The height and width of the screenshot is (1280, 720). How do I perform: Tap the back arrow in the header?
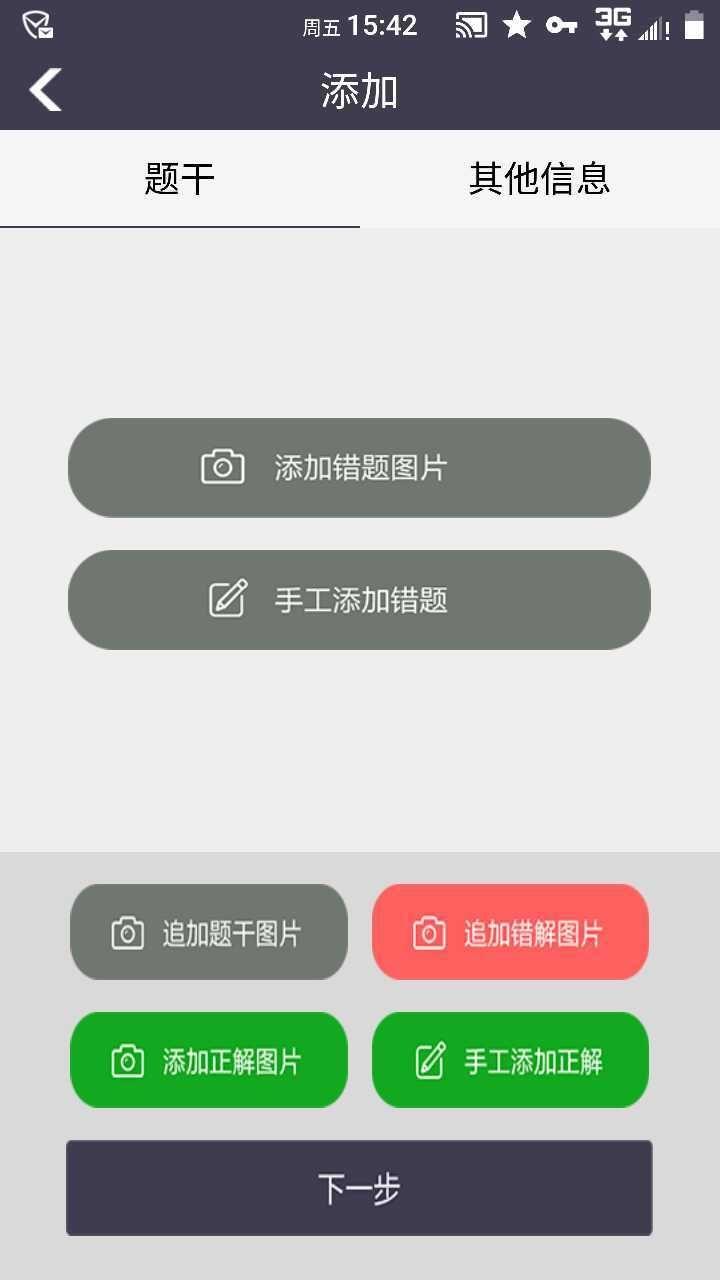pyautogui.click(x=45, y=90)
